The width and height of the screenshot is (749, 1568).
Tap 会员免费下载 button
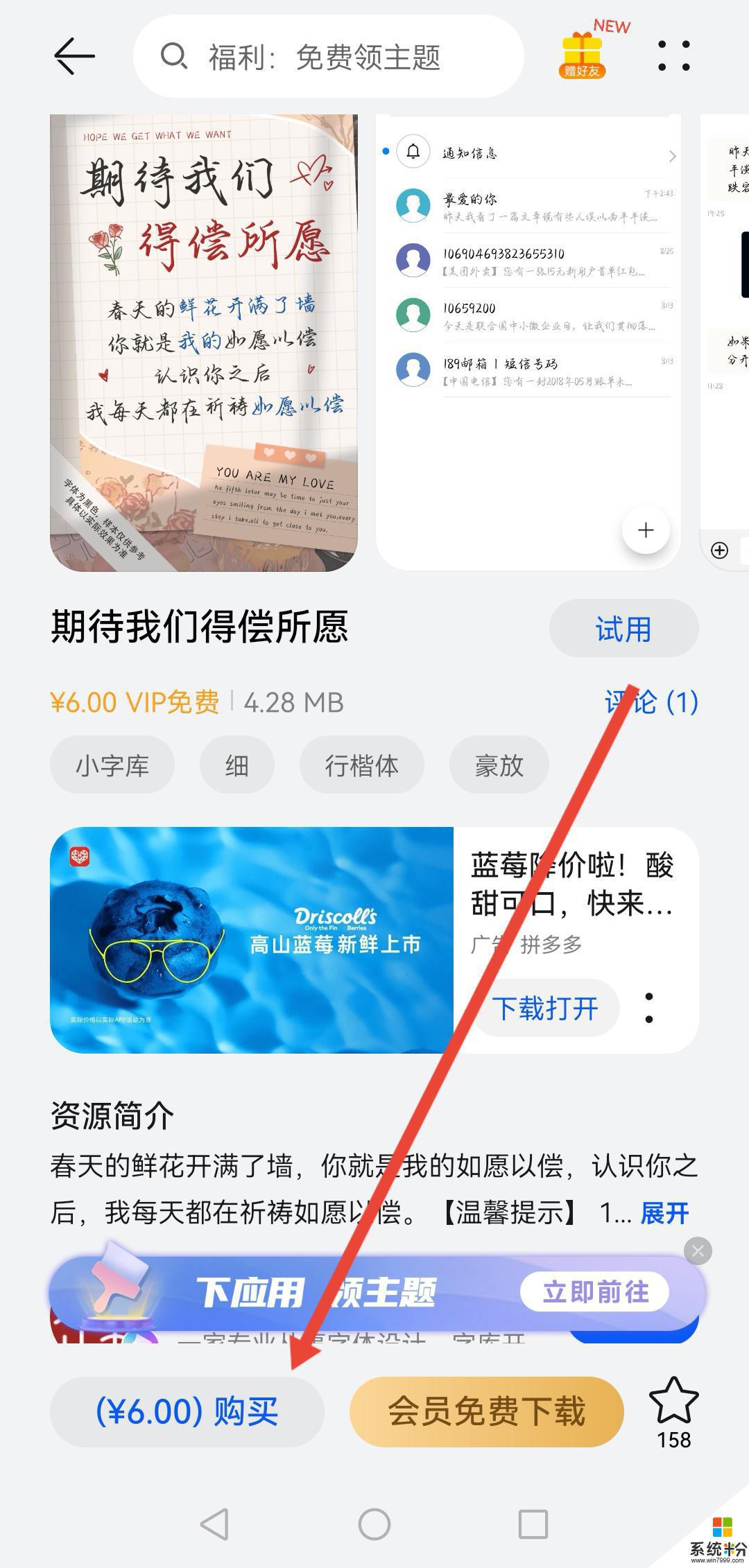point(486,1411)
